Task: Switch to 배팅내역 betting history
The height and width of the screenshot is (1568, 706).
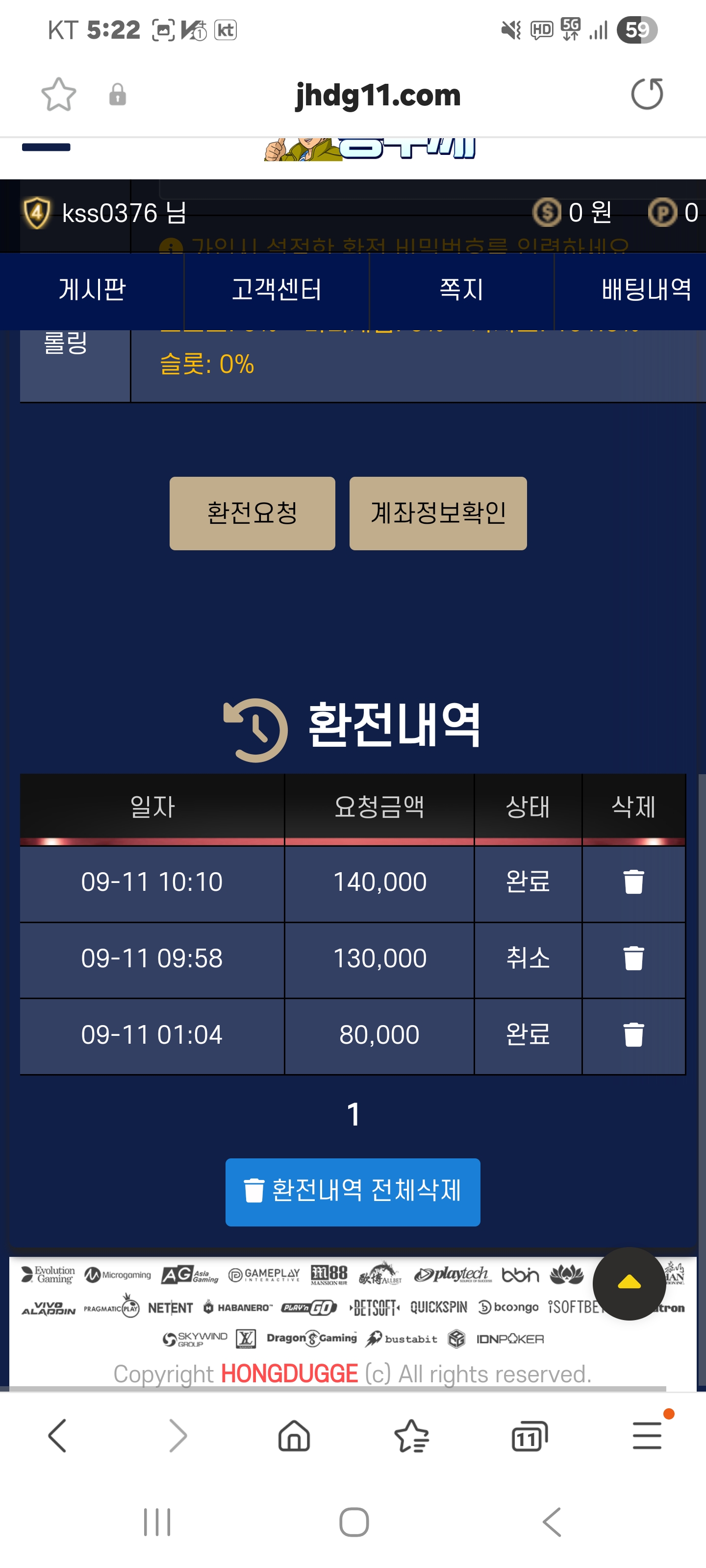Action: point(646,290)
